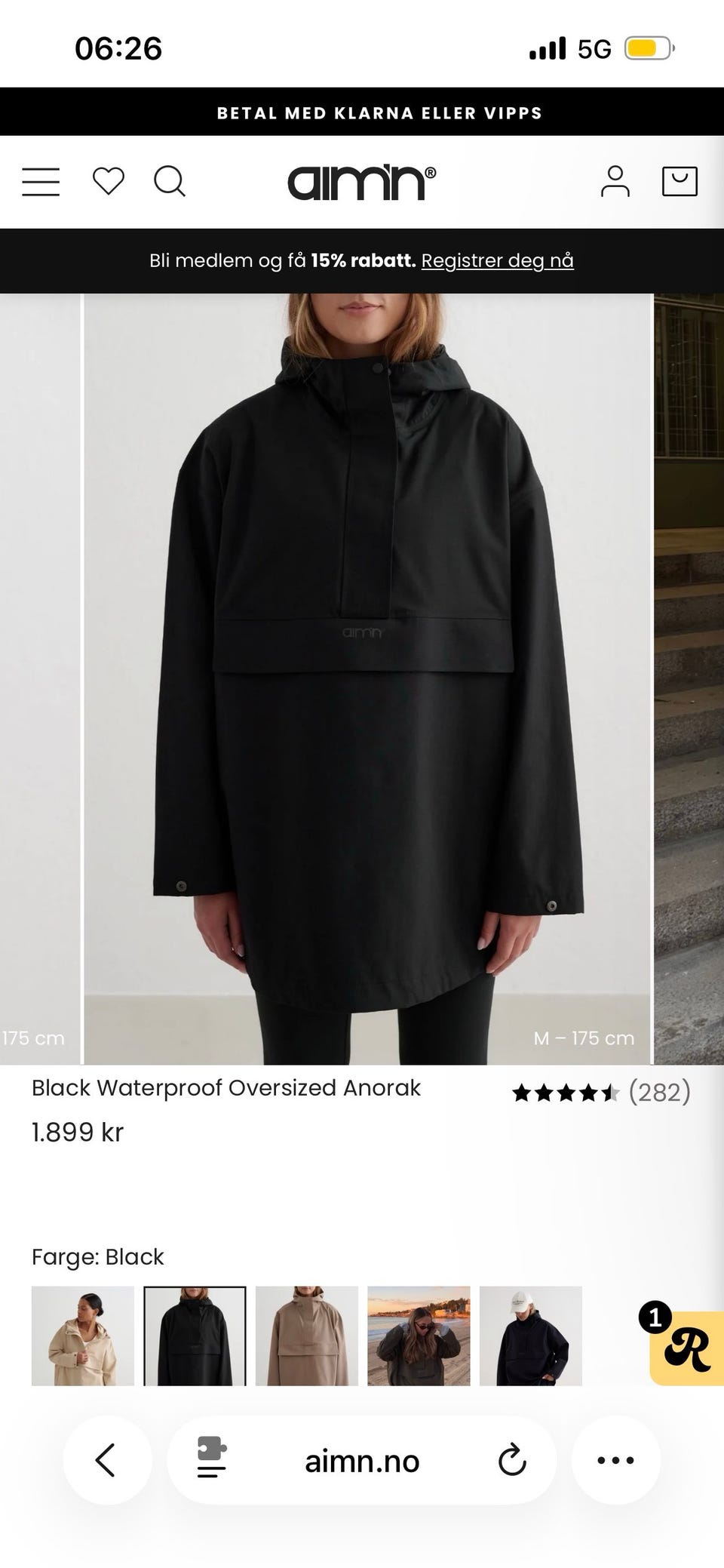This screenshot has height=1568, width=724.
Task: Choose the tan brown anorak color
Action: (307, 1336)
